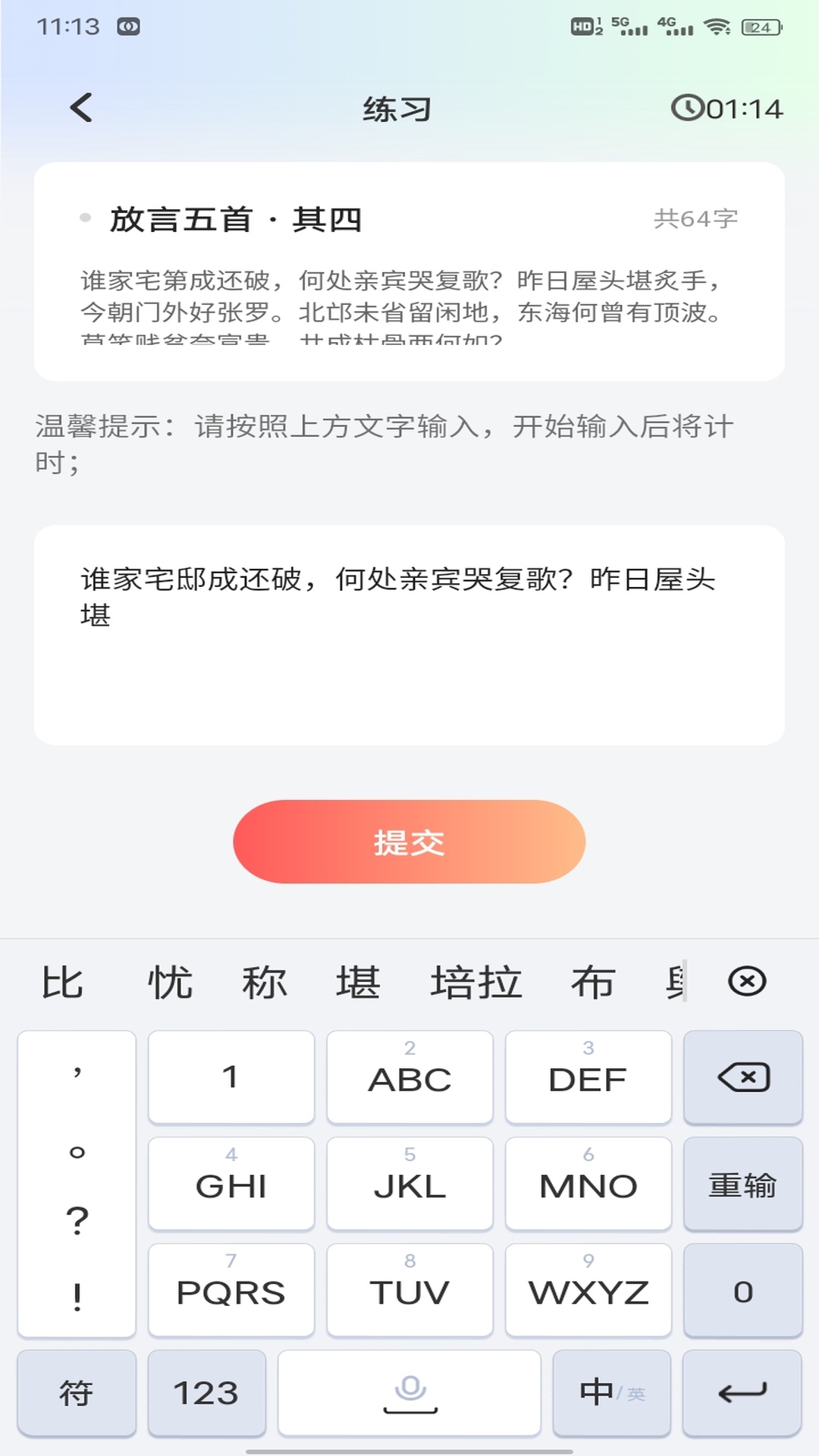Viewport: 819px width, 1456px height.
Task: Tap 123 to switch to number input
Action: (x=206, y=1394)
